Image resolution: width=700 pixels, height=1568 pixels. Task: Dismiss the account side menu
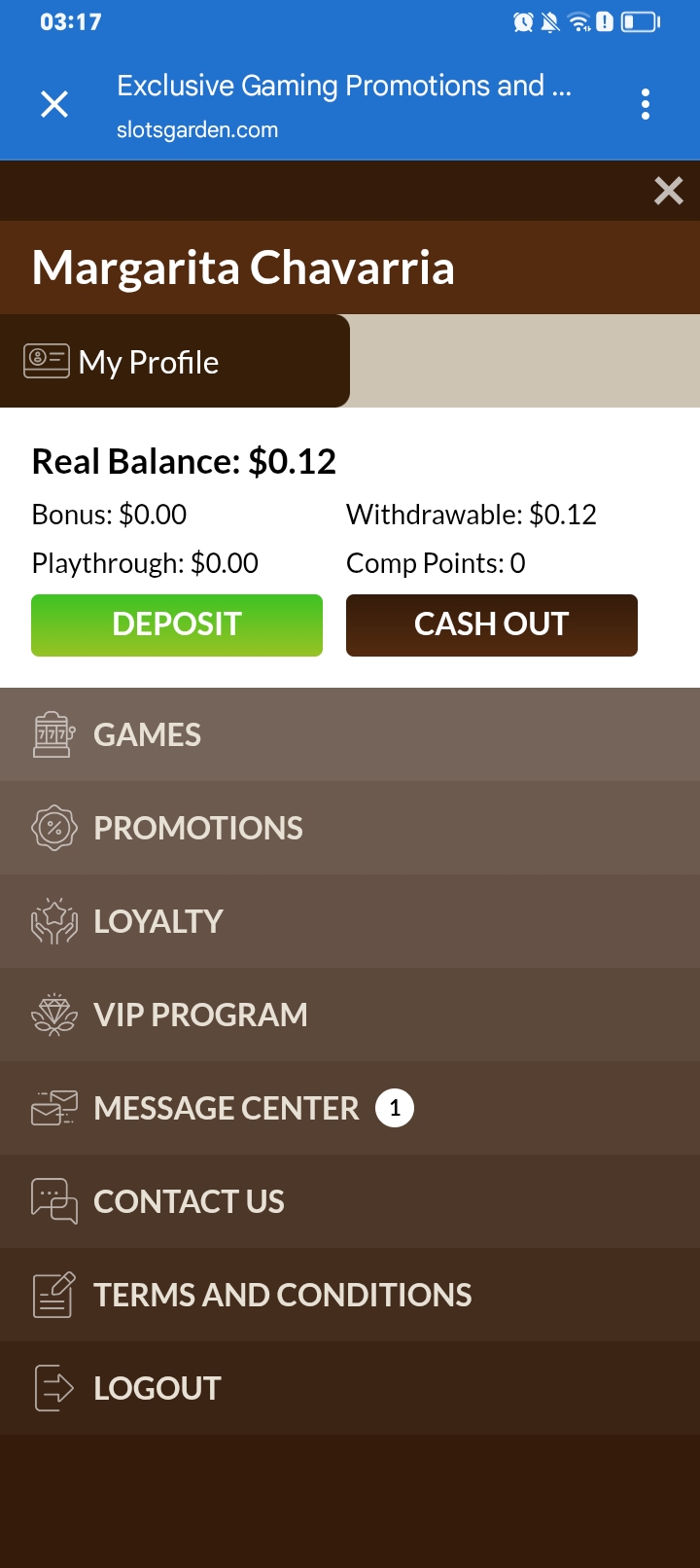tap(668, 191)
